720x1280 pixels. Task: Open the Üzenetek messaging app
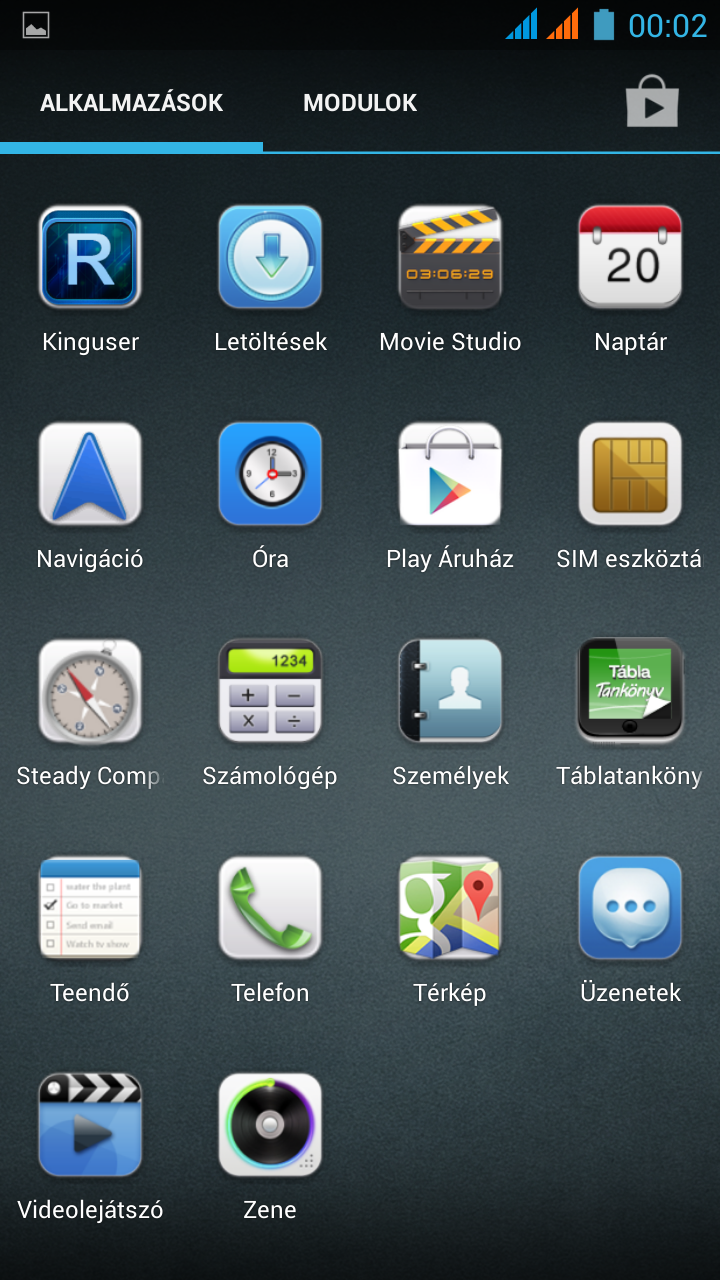pyautogui.click(x=630, y=908)
